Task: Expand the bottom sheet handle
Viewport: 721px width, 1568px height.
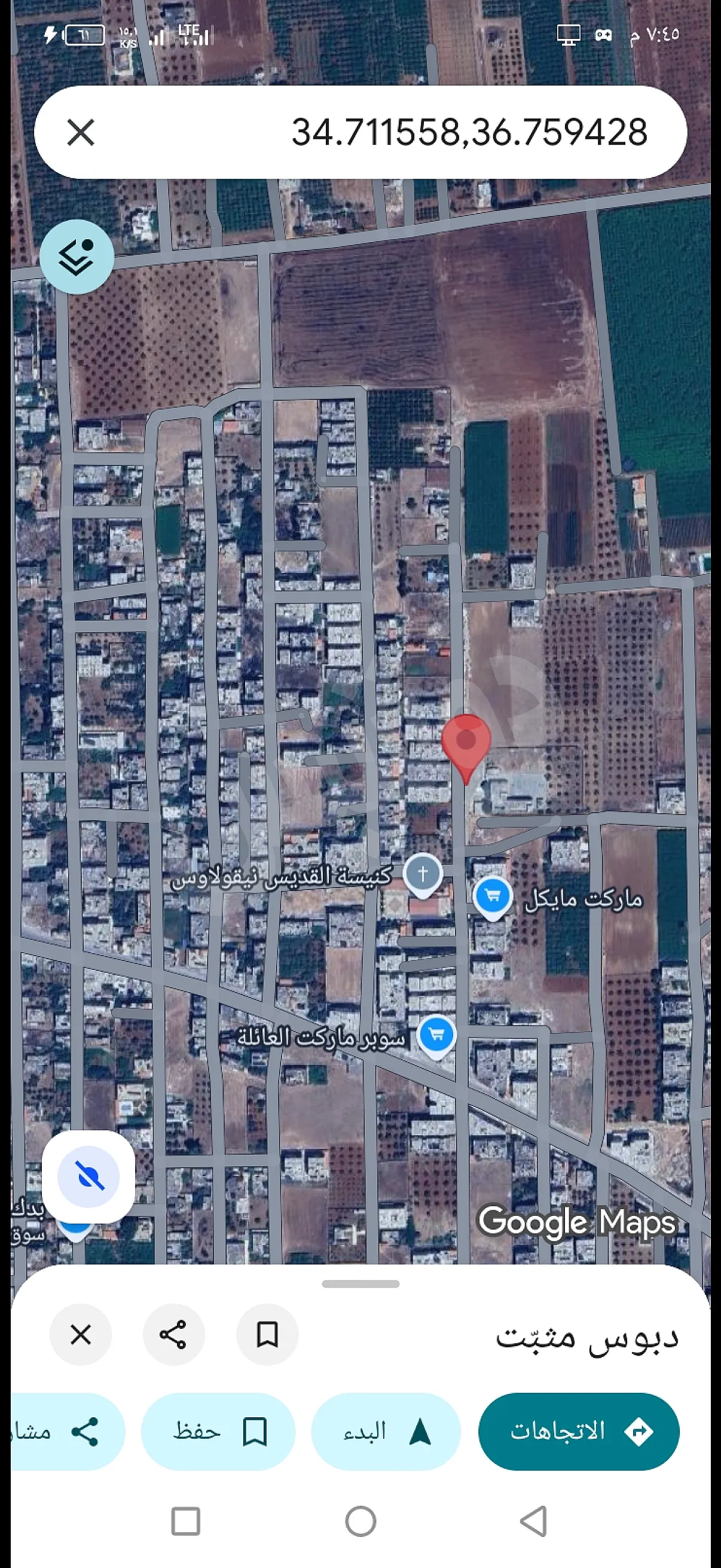Action: (360, 1284)
